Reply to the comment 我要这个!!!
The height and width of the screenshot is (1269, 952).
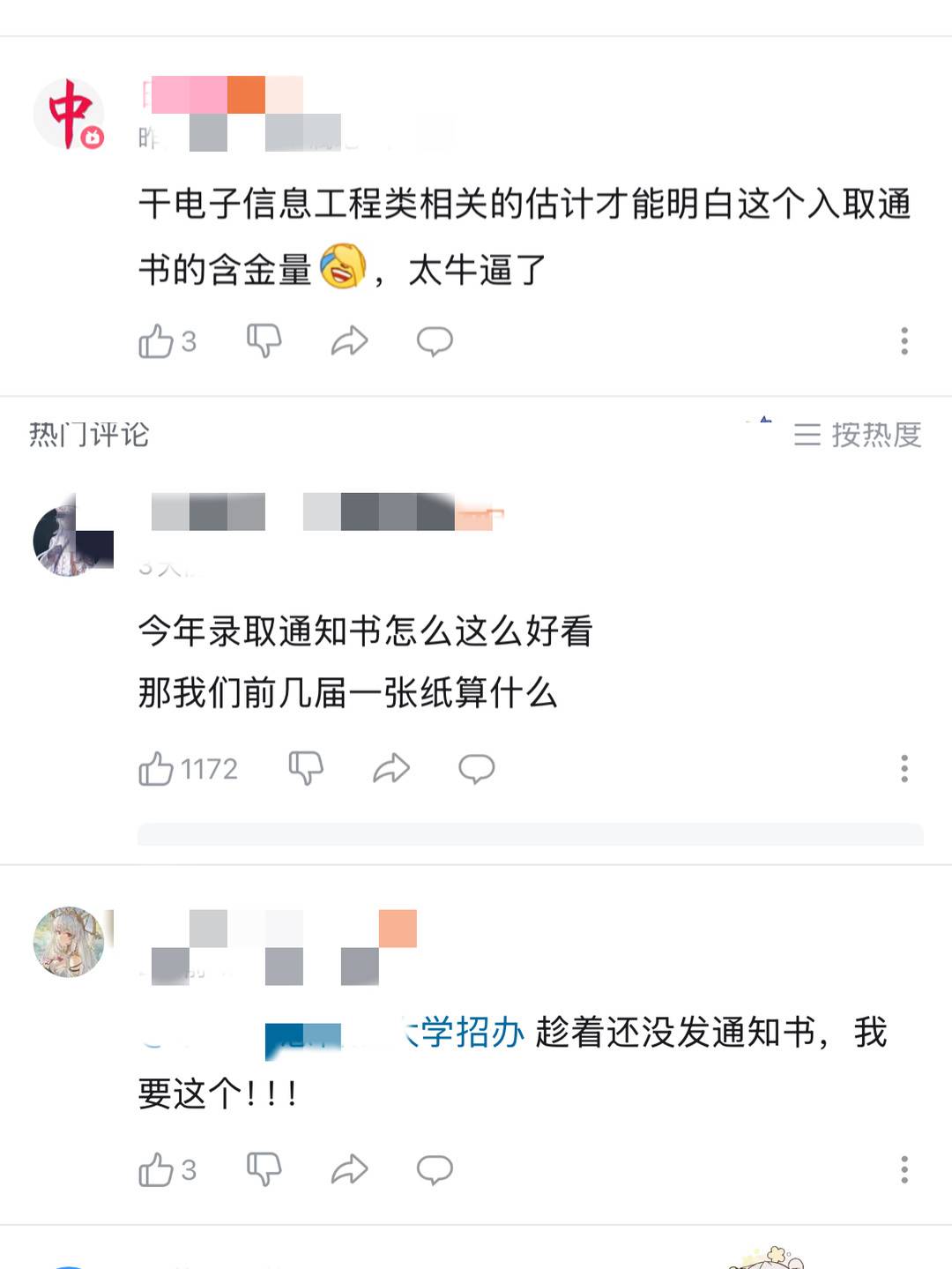pyautogui.click(x=435, y=1170)
